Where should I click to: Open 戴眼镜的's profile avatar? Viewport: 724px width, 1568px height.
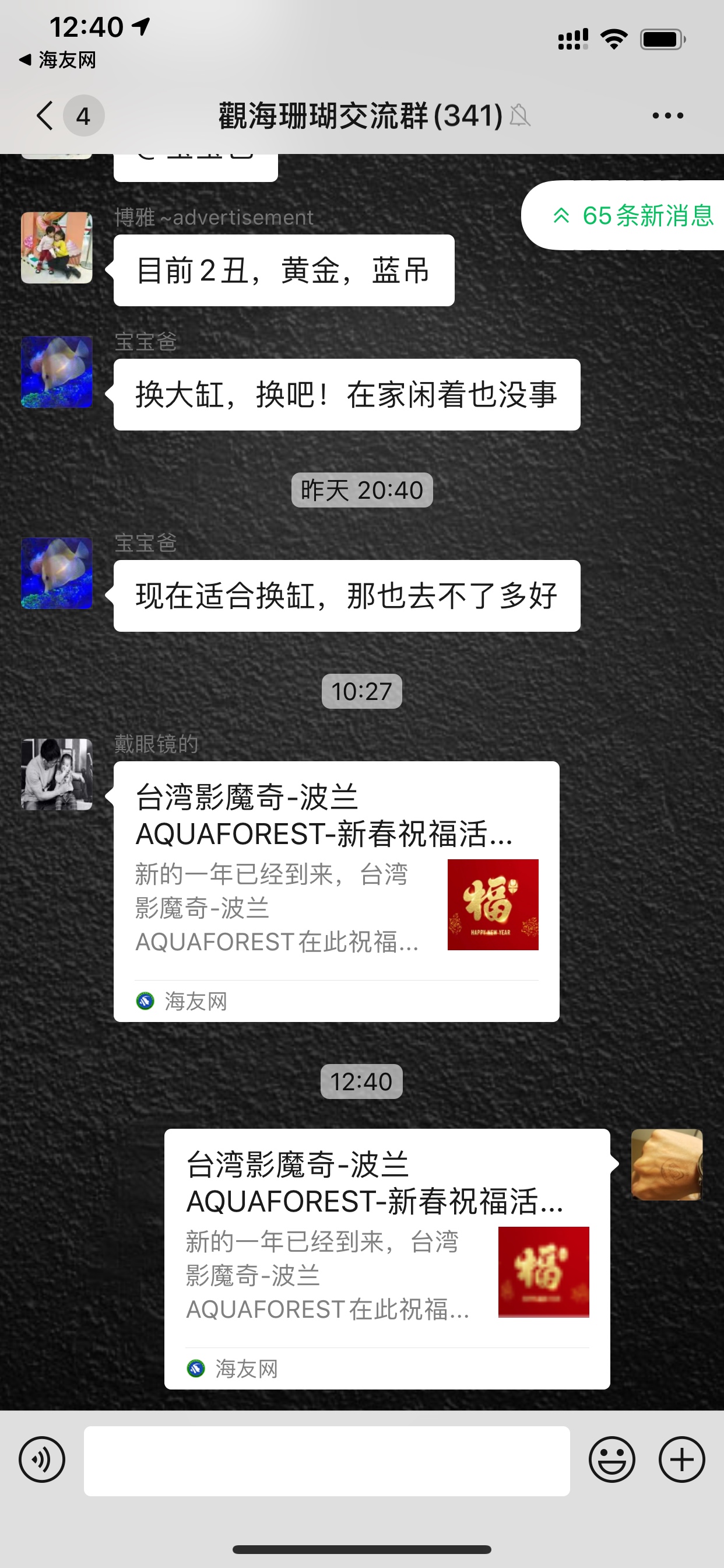point(57,774)
